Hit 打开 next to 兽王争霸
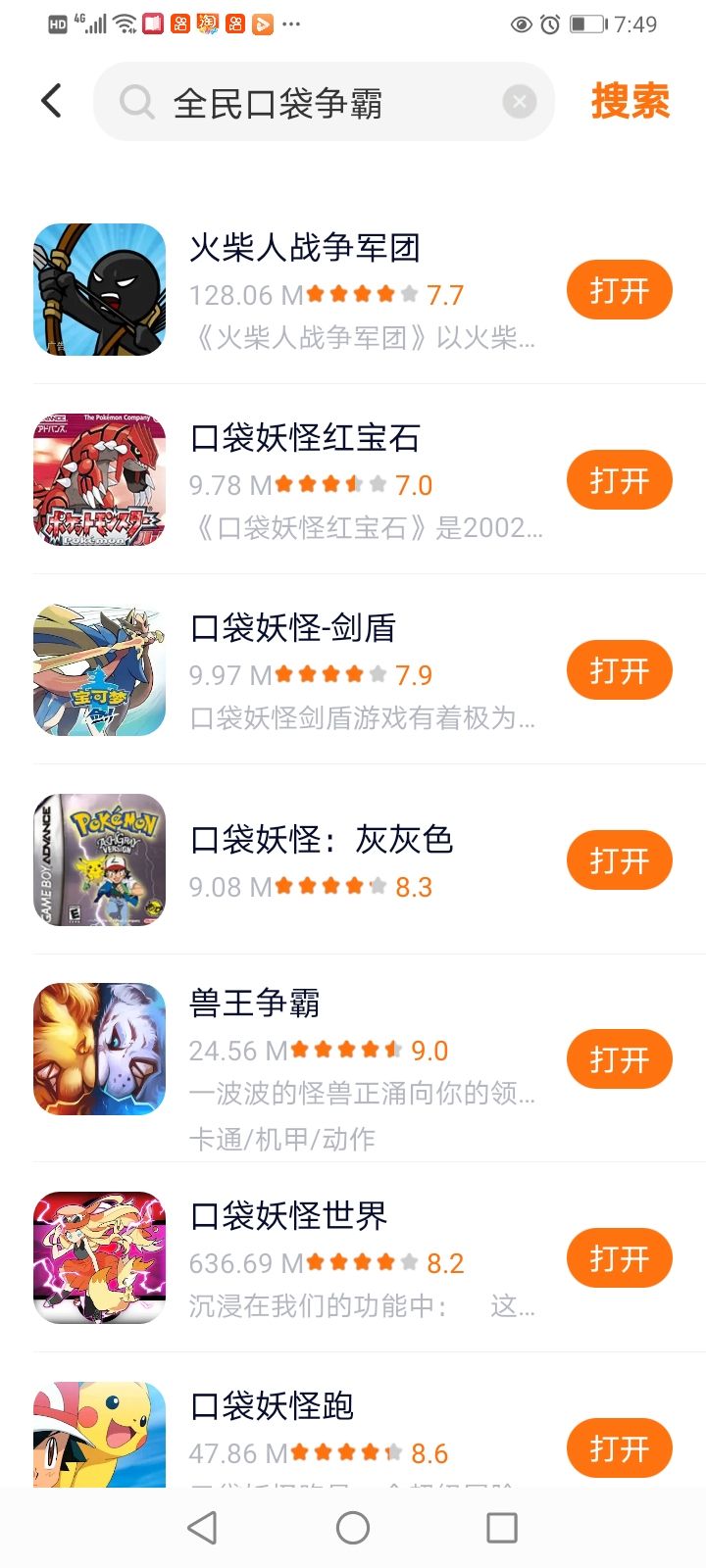 pos(619,1059)
